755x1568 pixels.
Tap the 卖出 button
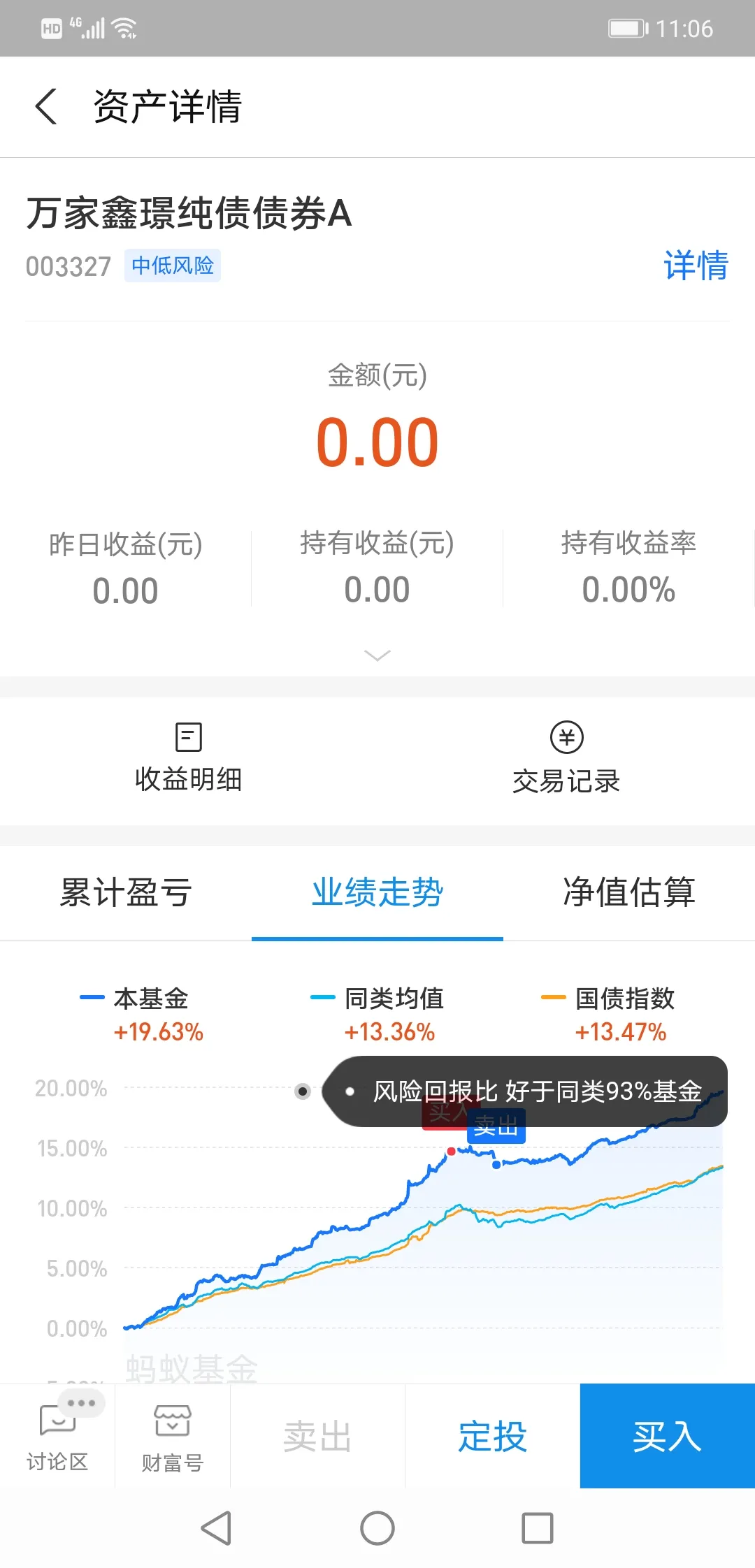[x=318, y=1437]
